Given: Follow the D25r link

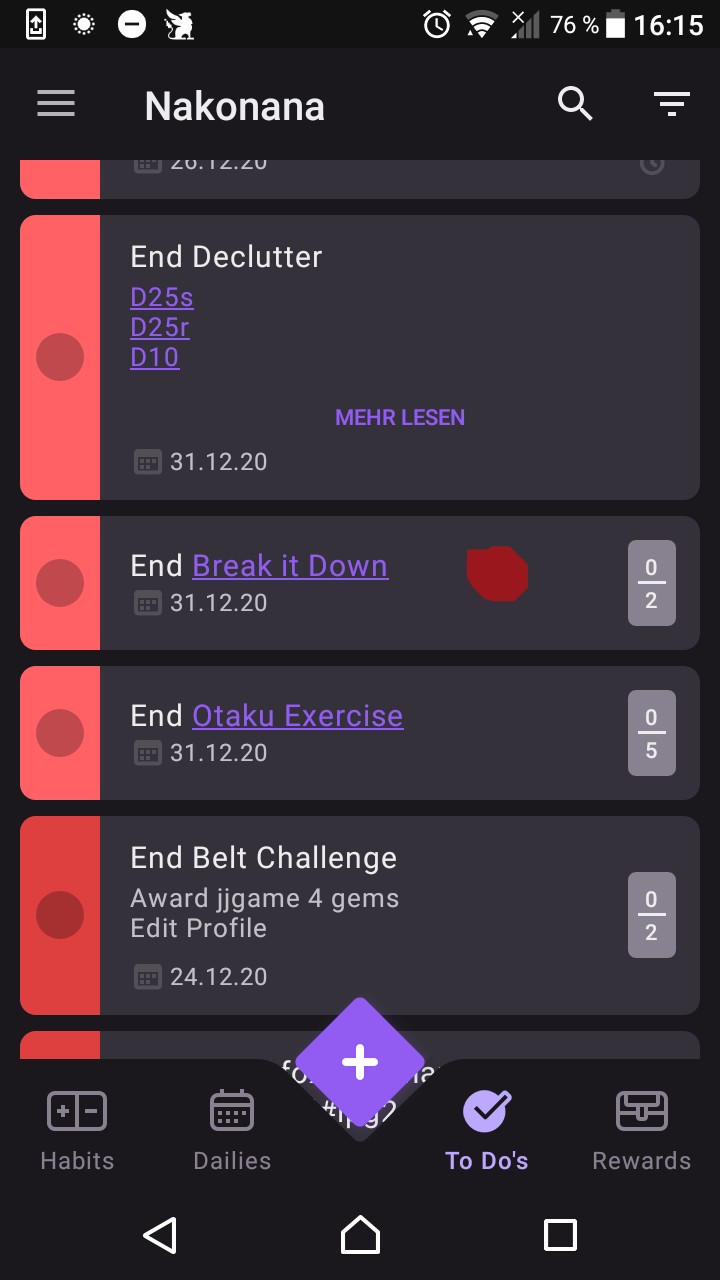Looking at the screenshot, I should (160, 327).
